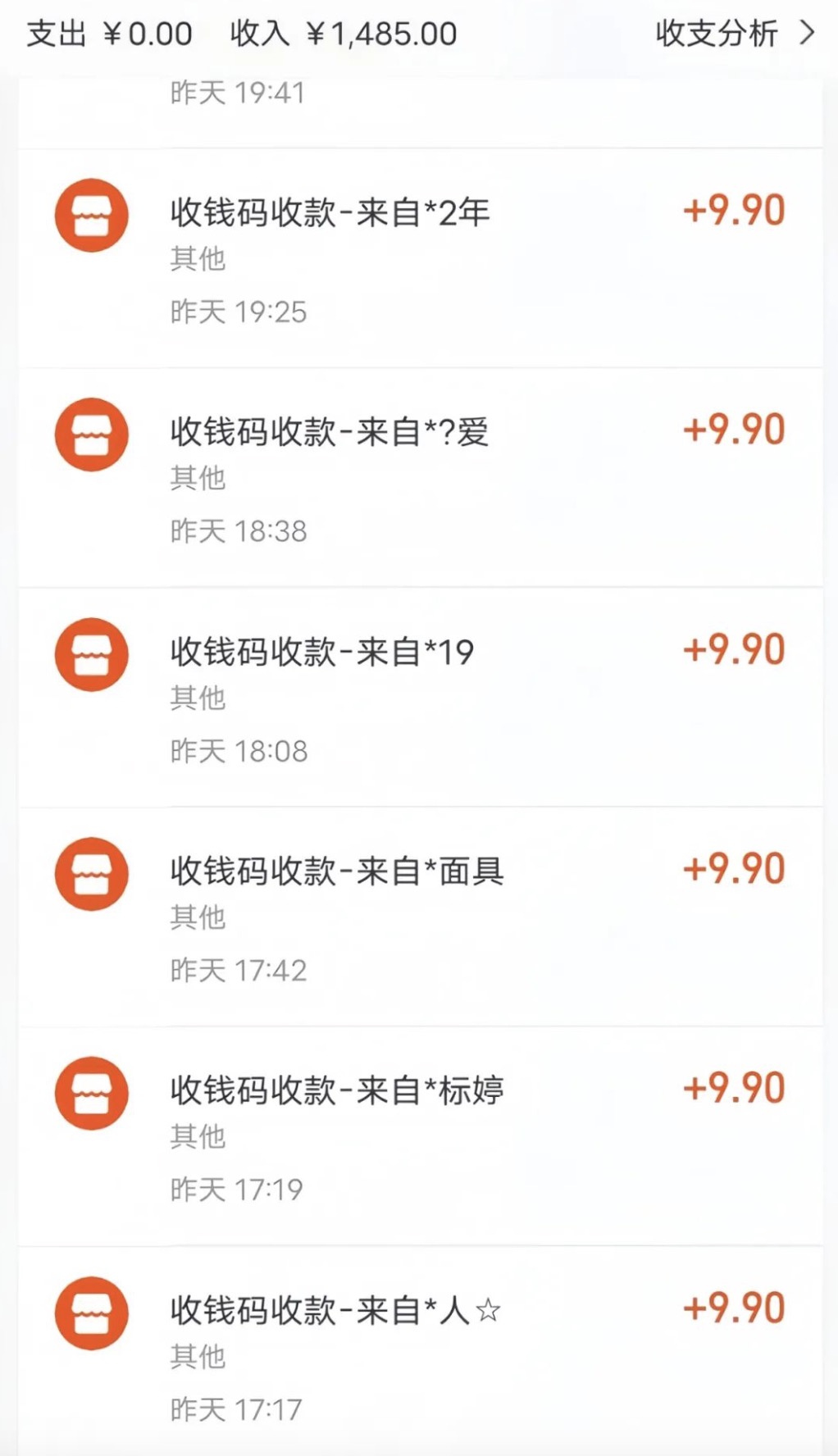Open 收支分析 income analysis
The height and width of the screenshot is (1456, 838).
[x=734, y=34]
